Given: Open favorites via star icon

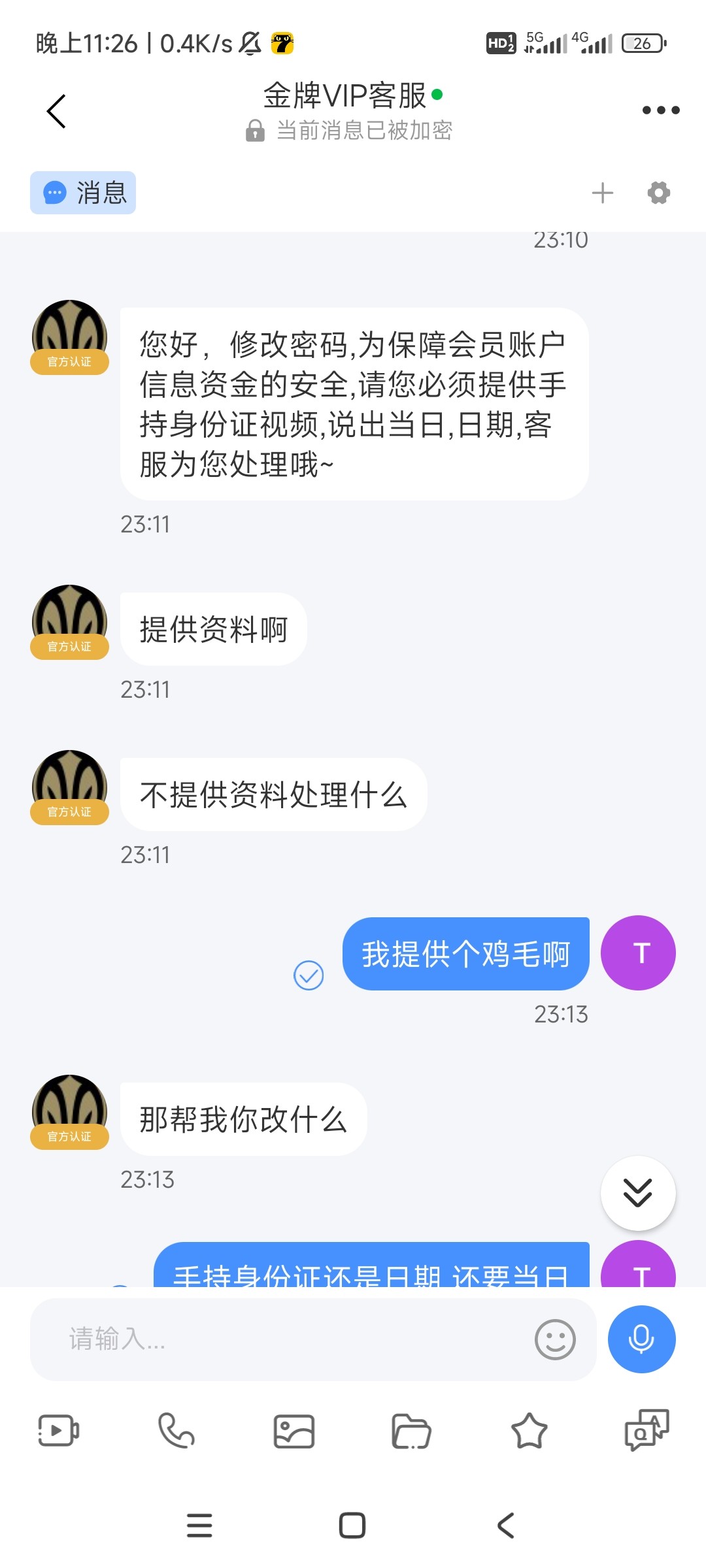Looking at the screenshot, I should pos(529,1431).
